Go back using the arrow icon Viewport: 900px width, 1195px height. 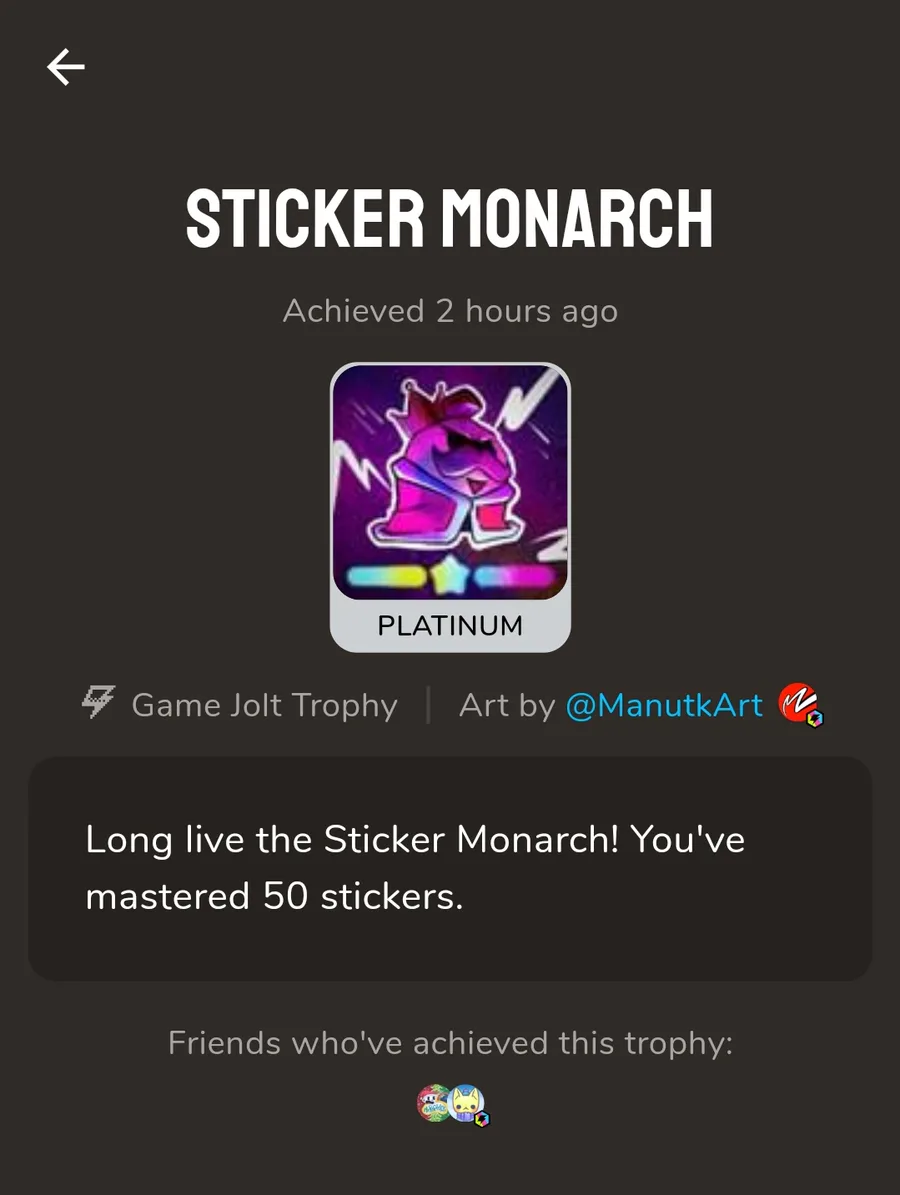tap(66, 67)
